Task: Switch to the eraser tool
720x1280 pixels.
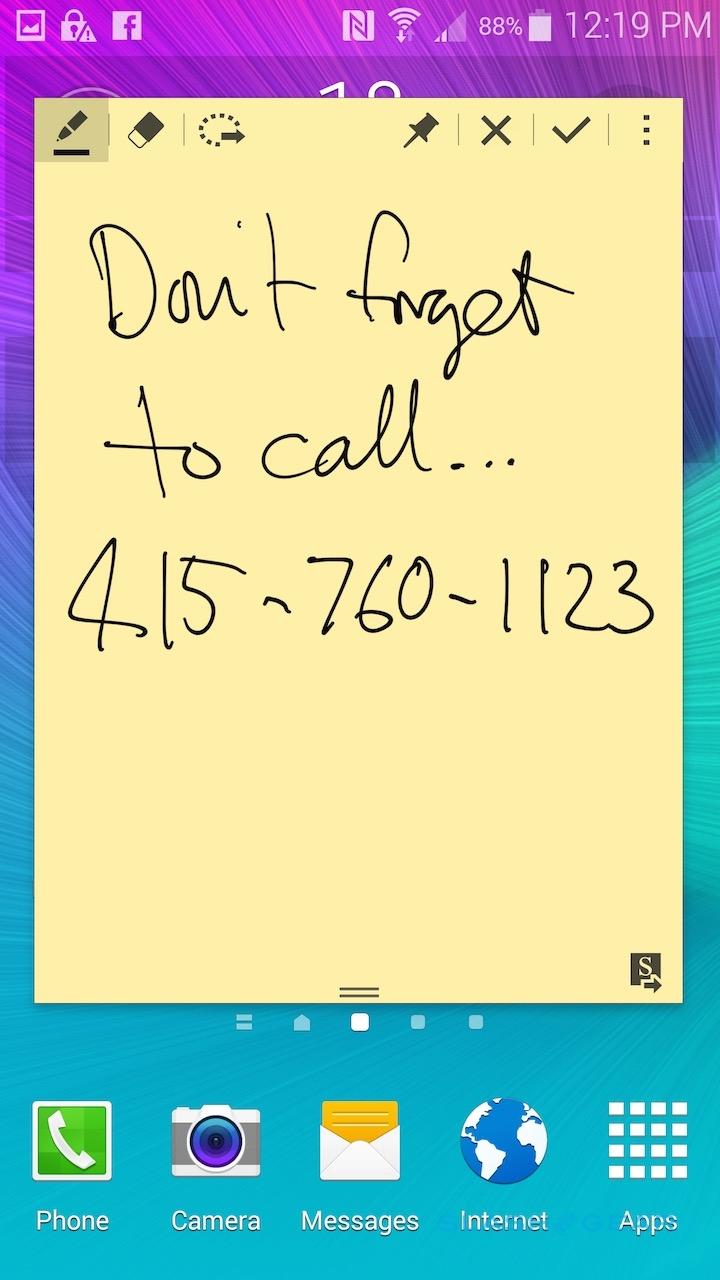Action: coord(146,131)
